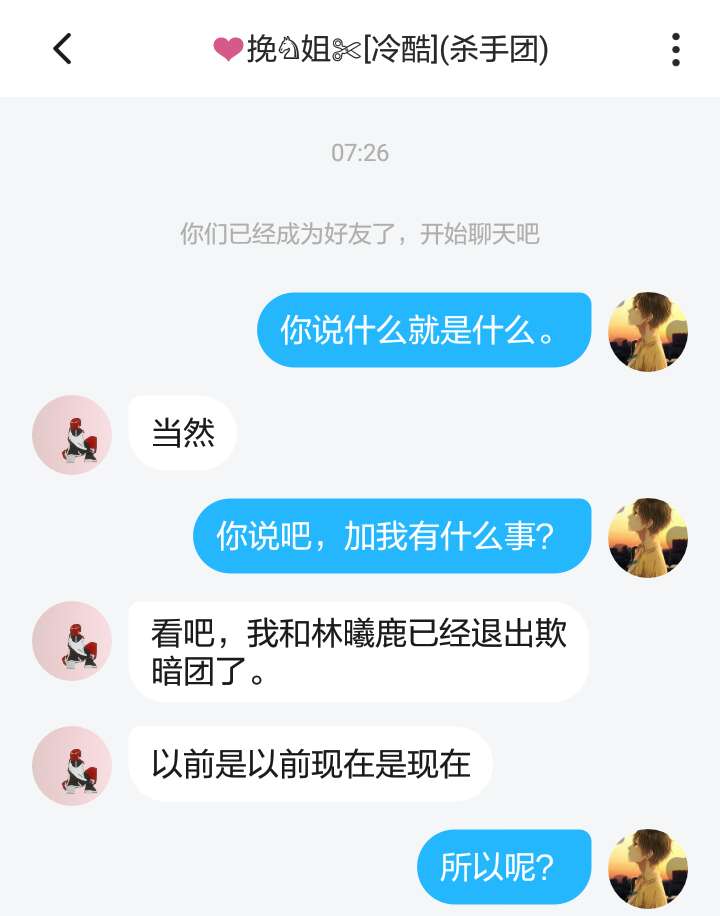This screenshot has width=720, height=916.
Task: Tap my avatar beside 你说吧，加我有什么事 message
Action: tap(648, 538)
